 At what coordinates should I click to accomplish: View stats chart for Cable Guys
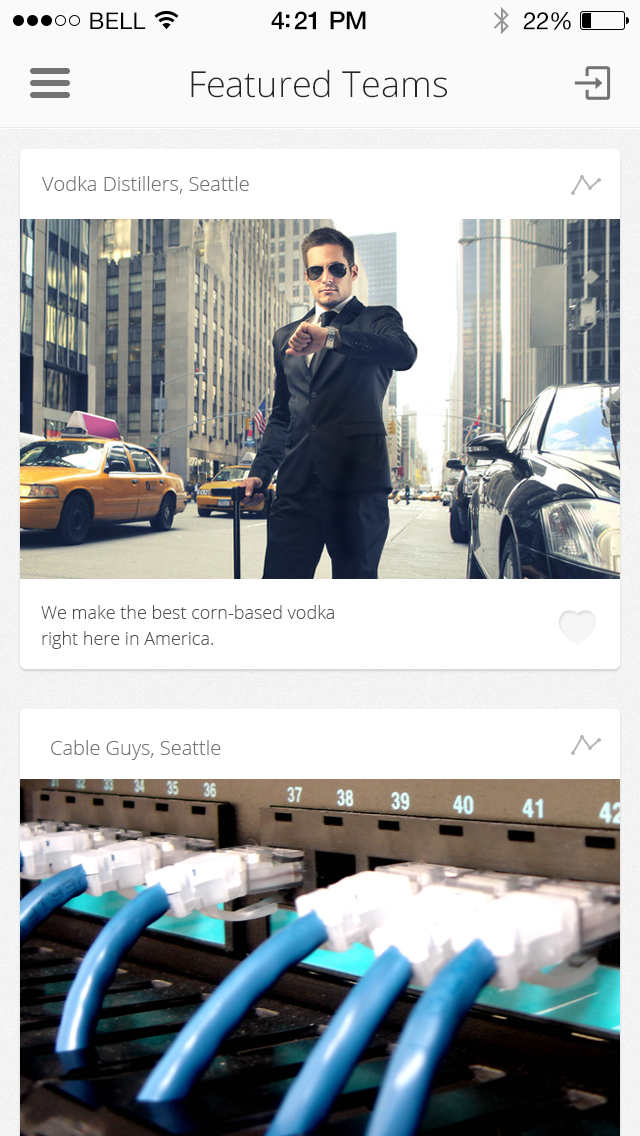[x=586, y=745]
